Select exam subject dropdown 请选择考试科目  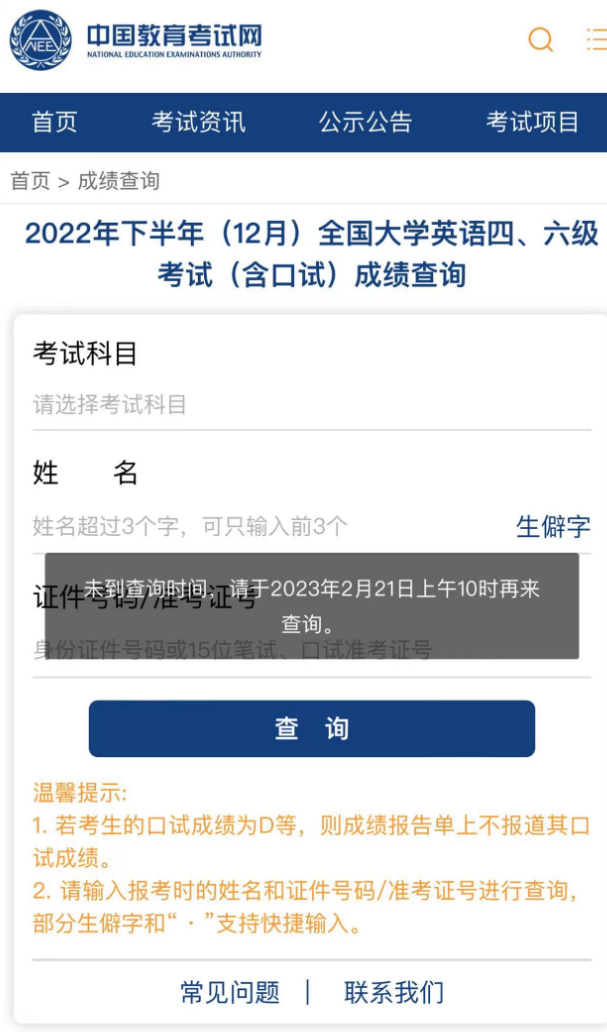310,405
